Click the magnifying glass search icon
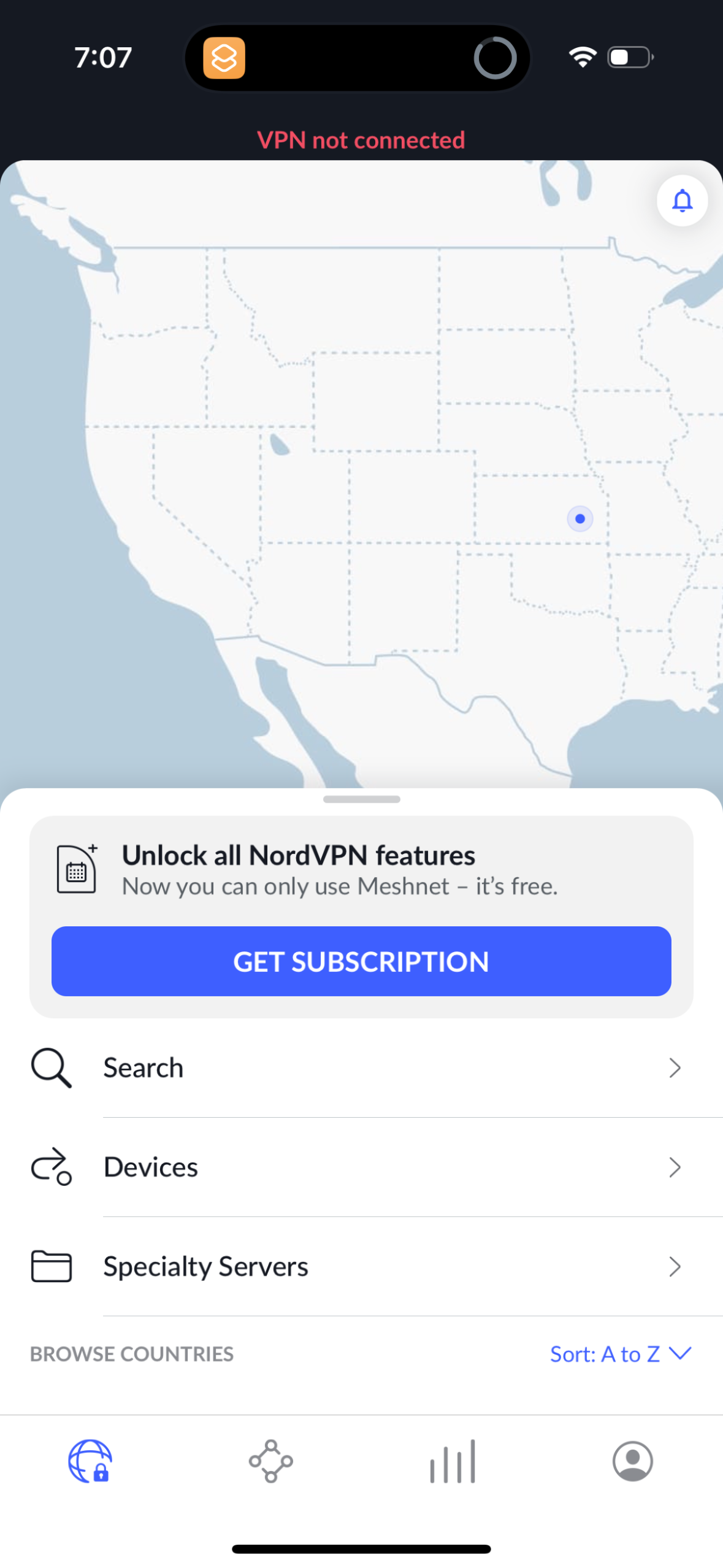Screen dimensions: 723x1568 click(52, 1067)
